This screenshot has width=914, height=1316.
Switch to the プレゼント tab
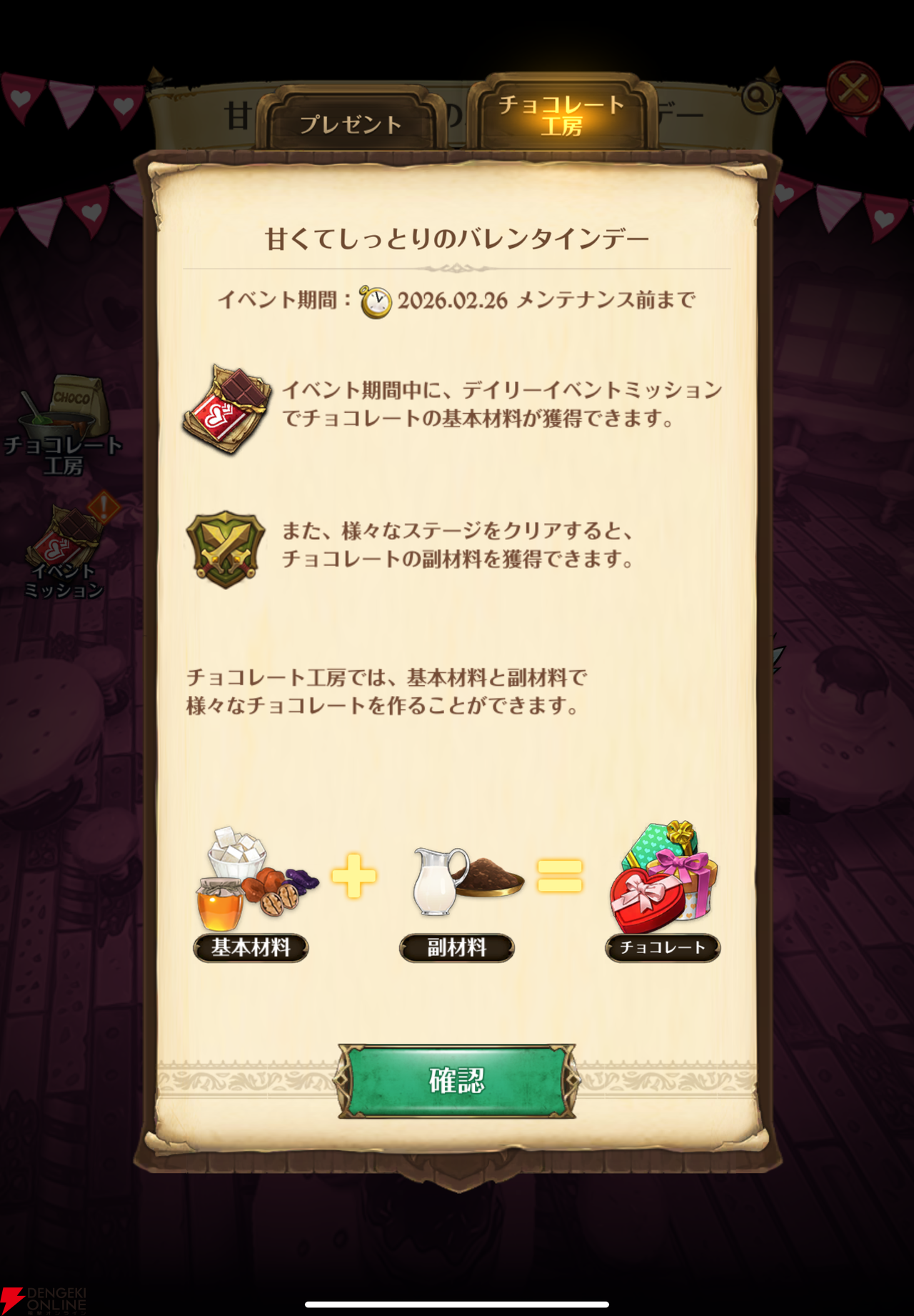351,122
